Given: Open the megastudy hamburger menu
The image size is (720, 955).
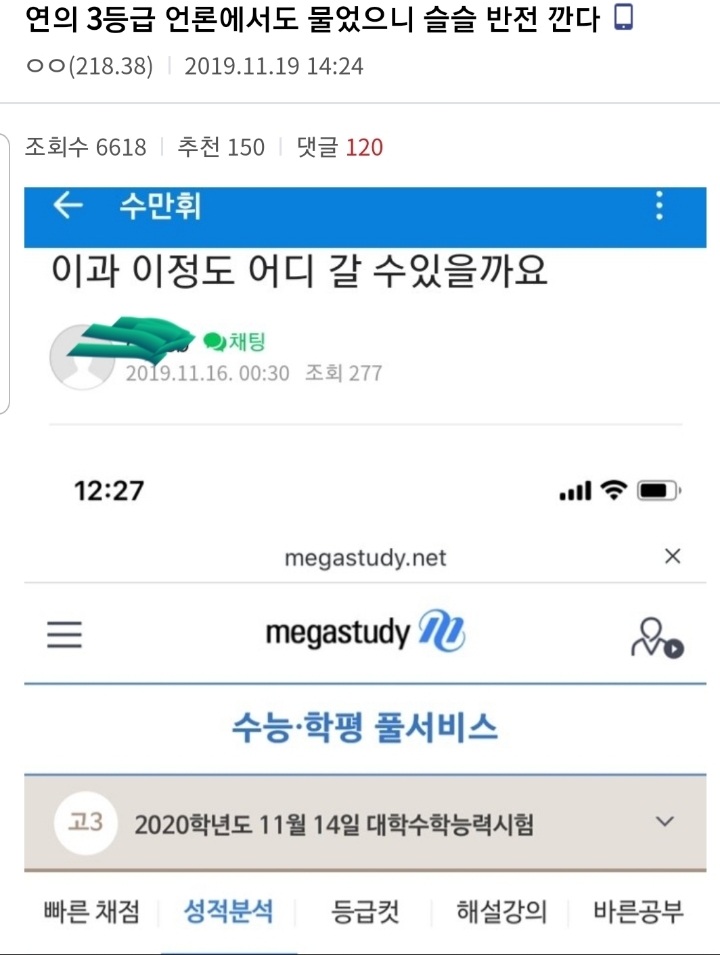Looking at the screenshot, I should [x=64, y=633].
